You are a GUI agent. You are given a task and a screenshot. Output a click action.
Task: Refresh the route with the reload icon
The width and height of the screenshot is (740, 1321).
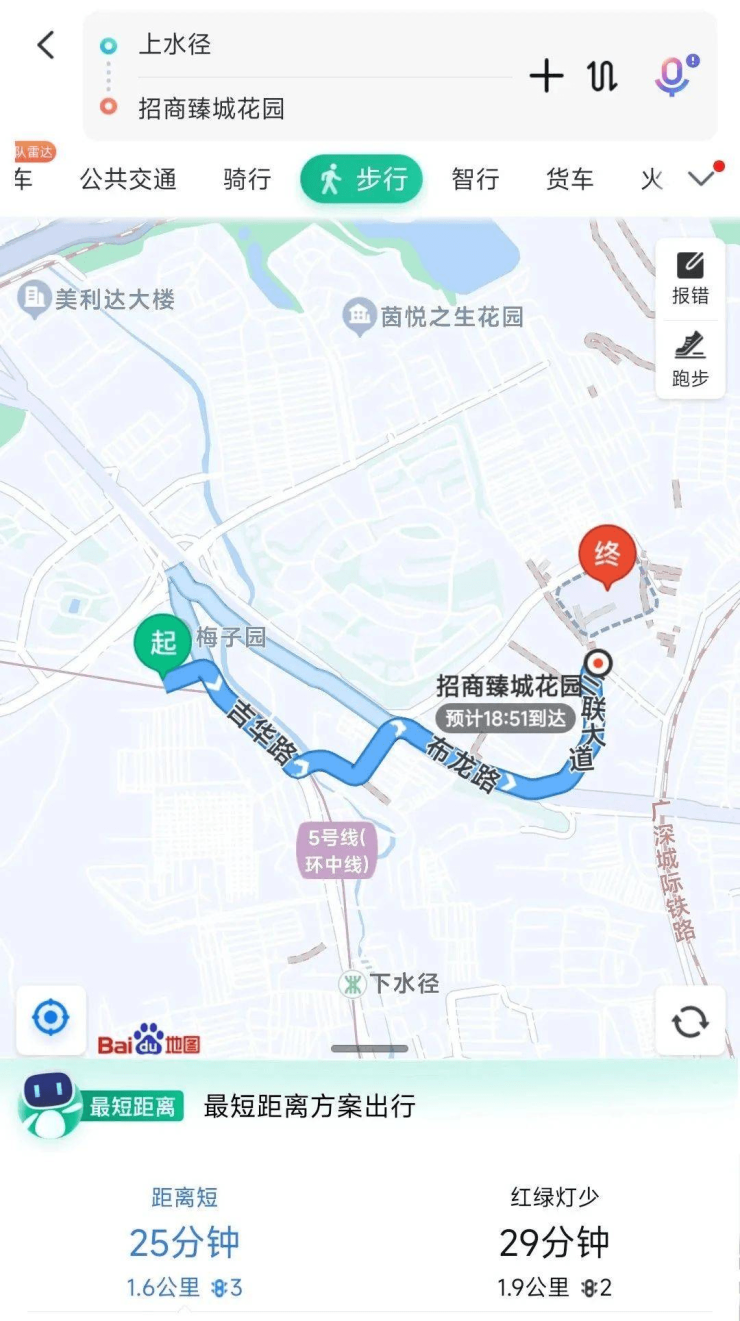(x=690, y=1021)
